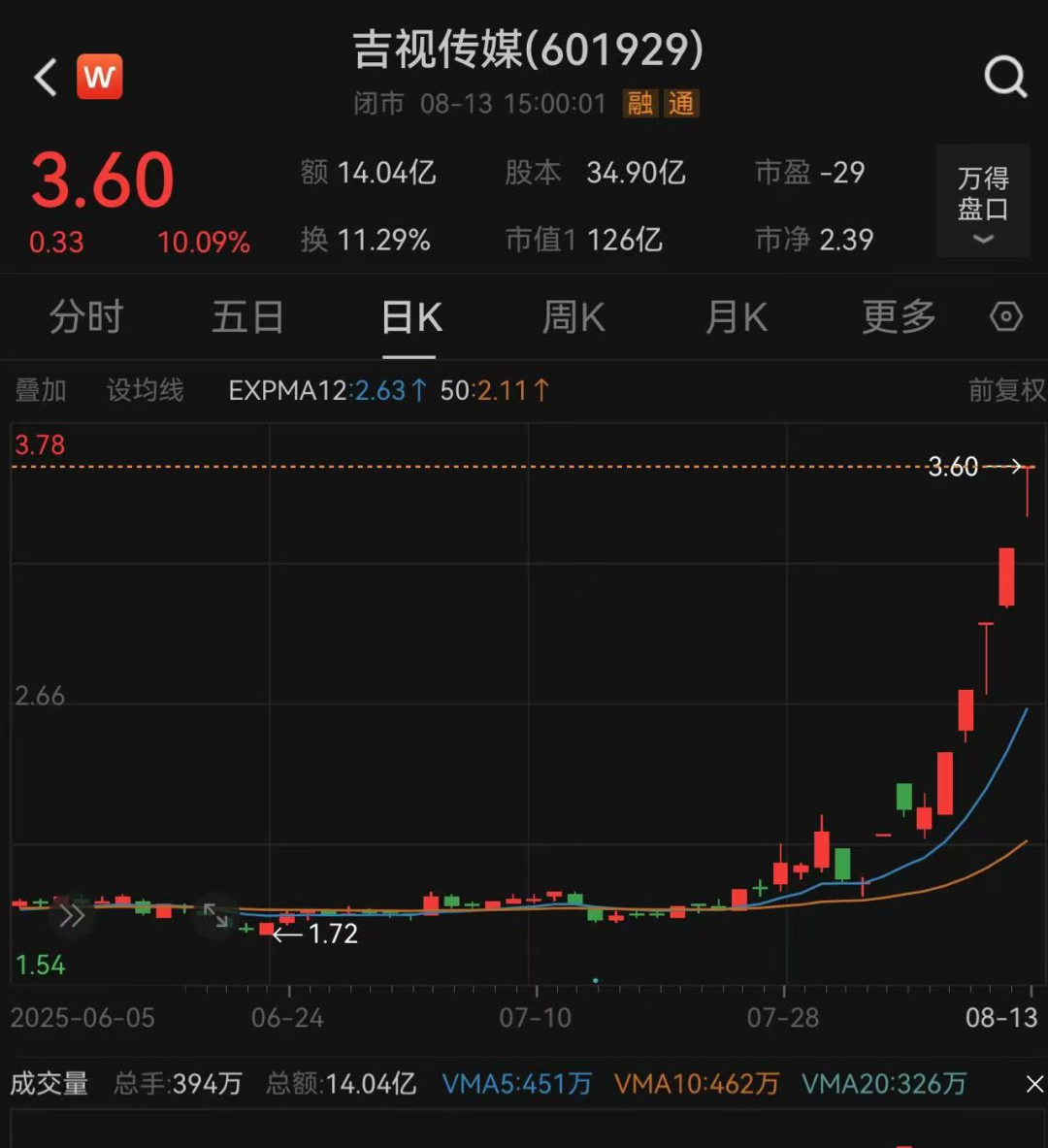
Task: Open chart settings hexagon icon
Action: pyautogui.click(x=1005, y=317)
